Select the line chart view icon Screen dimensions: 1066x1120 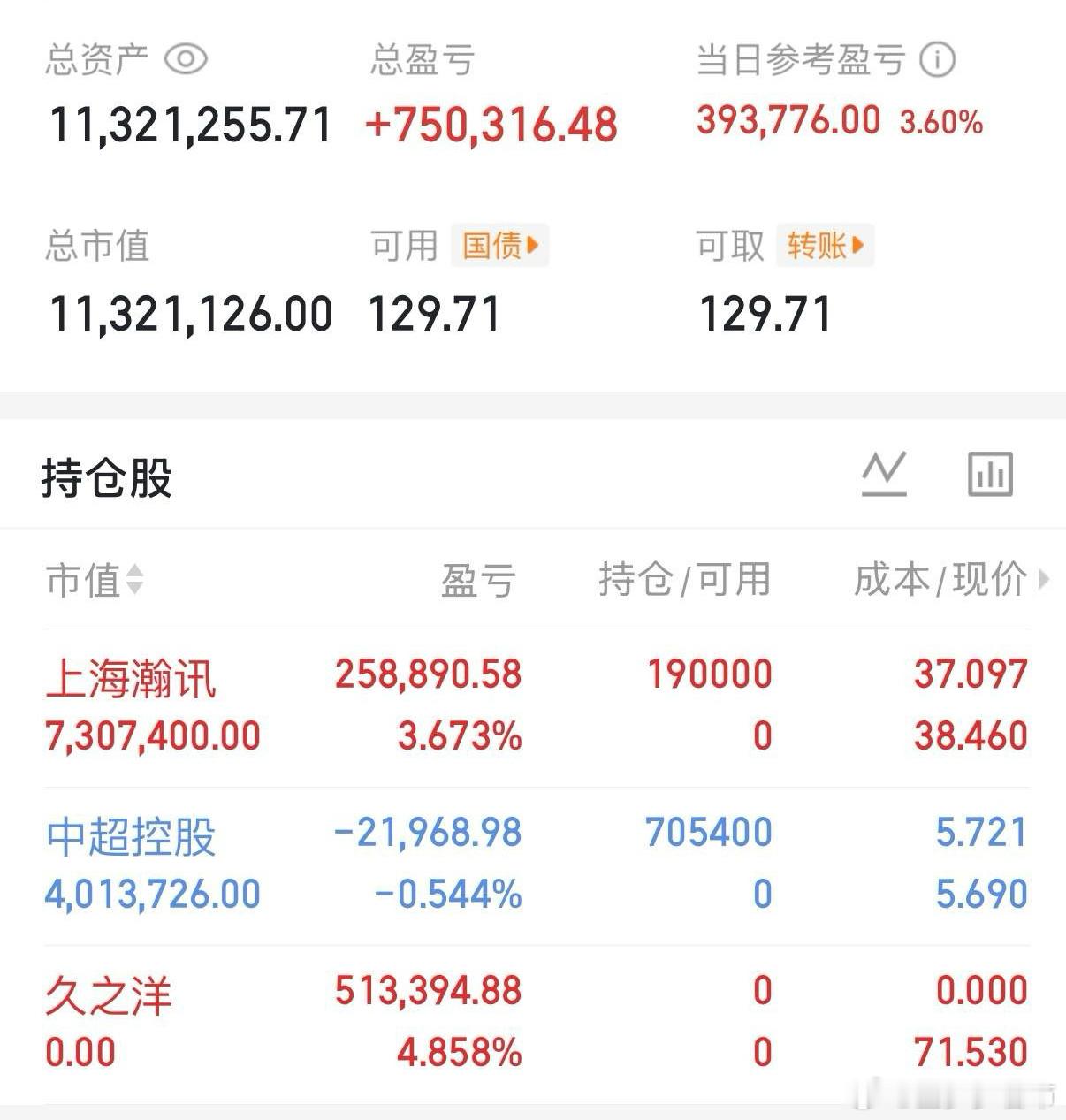tap(884, 474)
